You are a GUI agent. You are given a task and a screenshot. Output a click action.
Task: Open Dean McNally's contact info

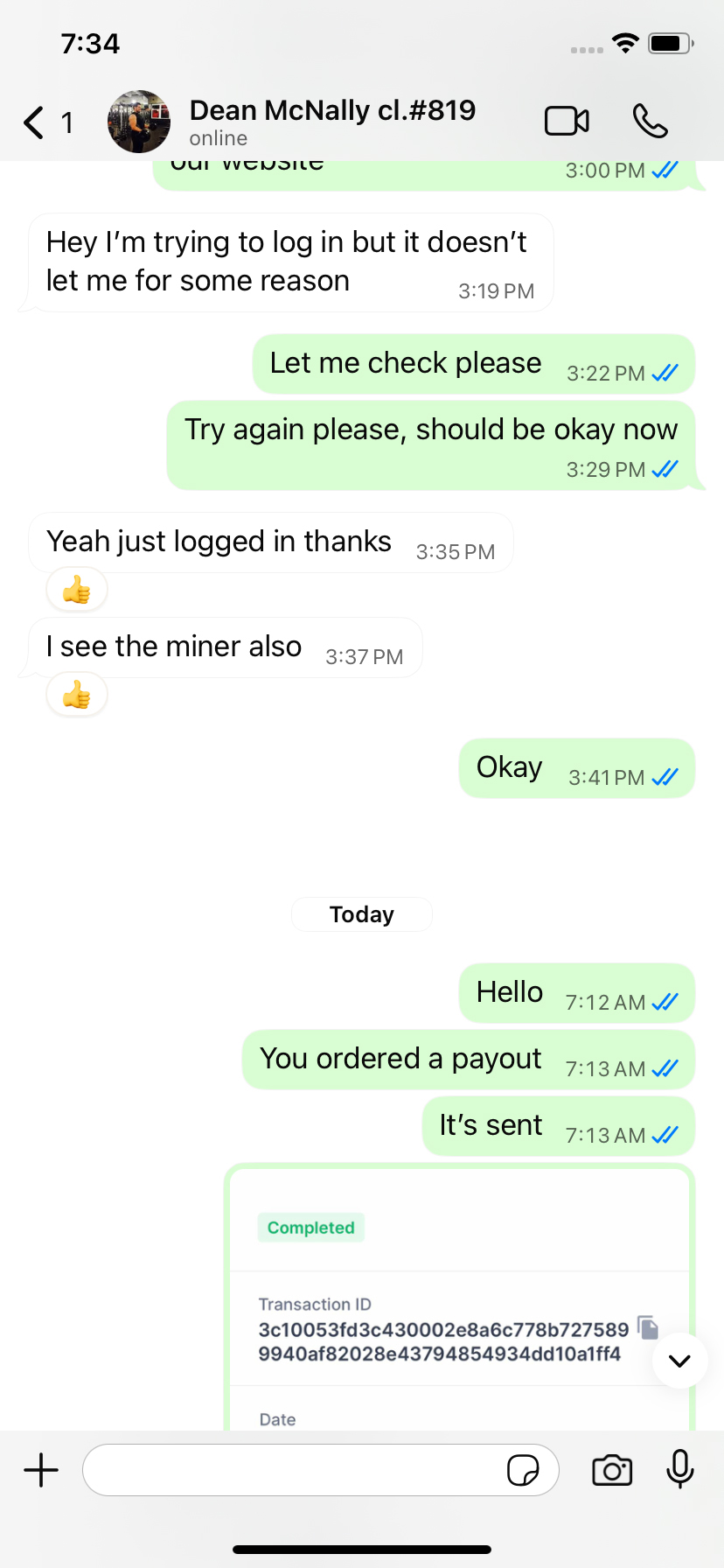[332, 122]
